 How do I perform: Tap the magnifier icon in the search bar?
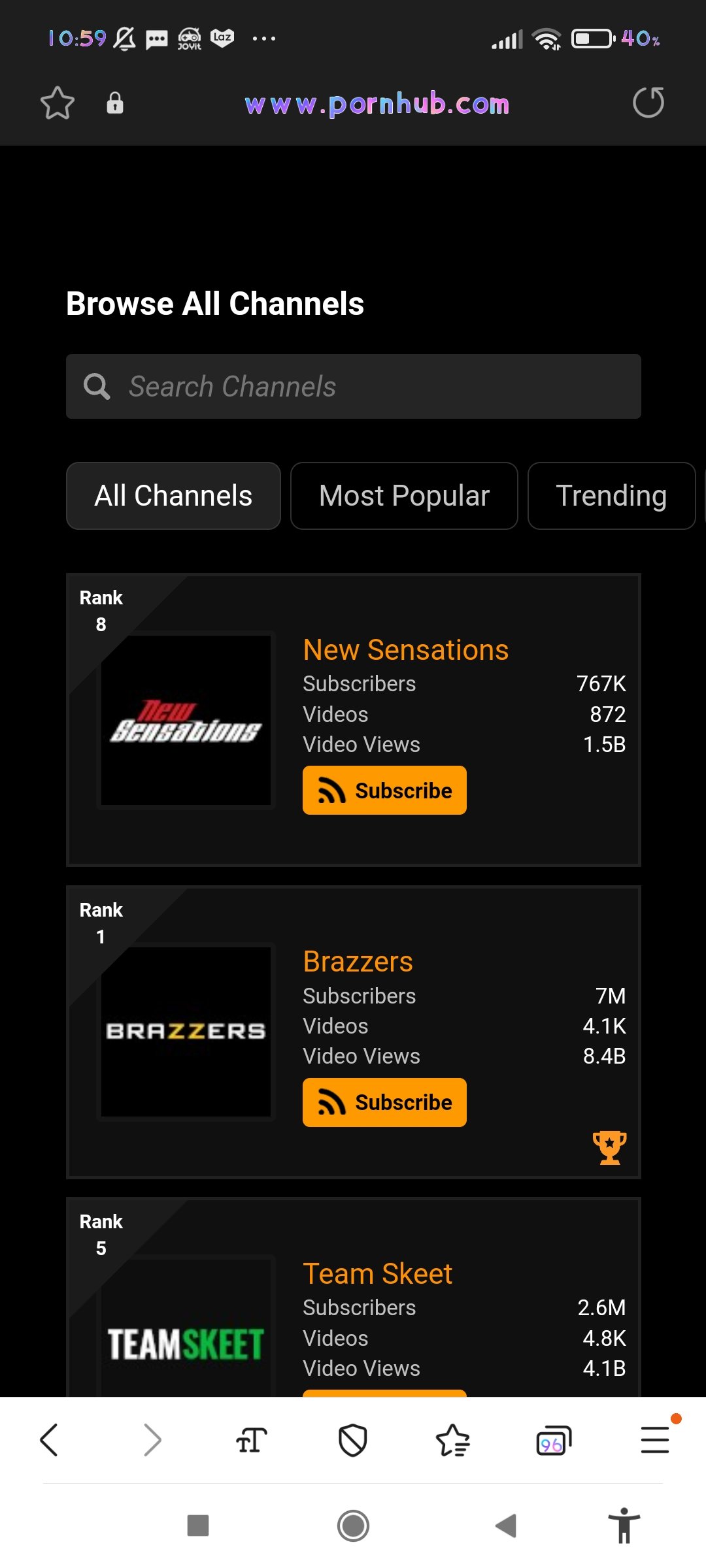[97, 386]
